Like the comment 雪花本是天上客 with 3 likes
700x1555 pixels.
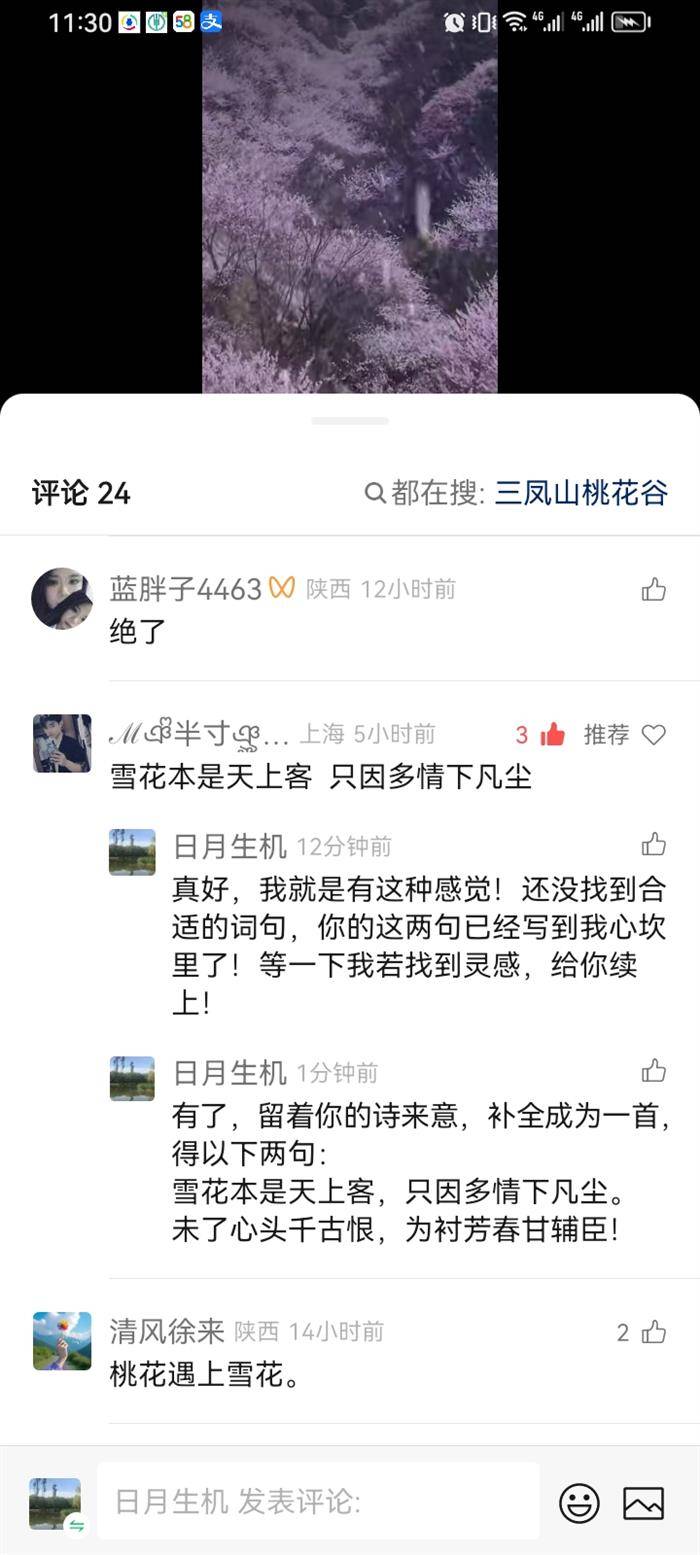[552, 735]
